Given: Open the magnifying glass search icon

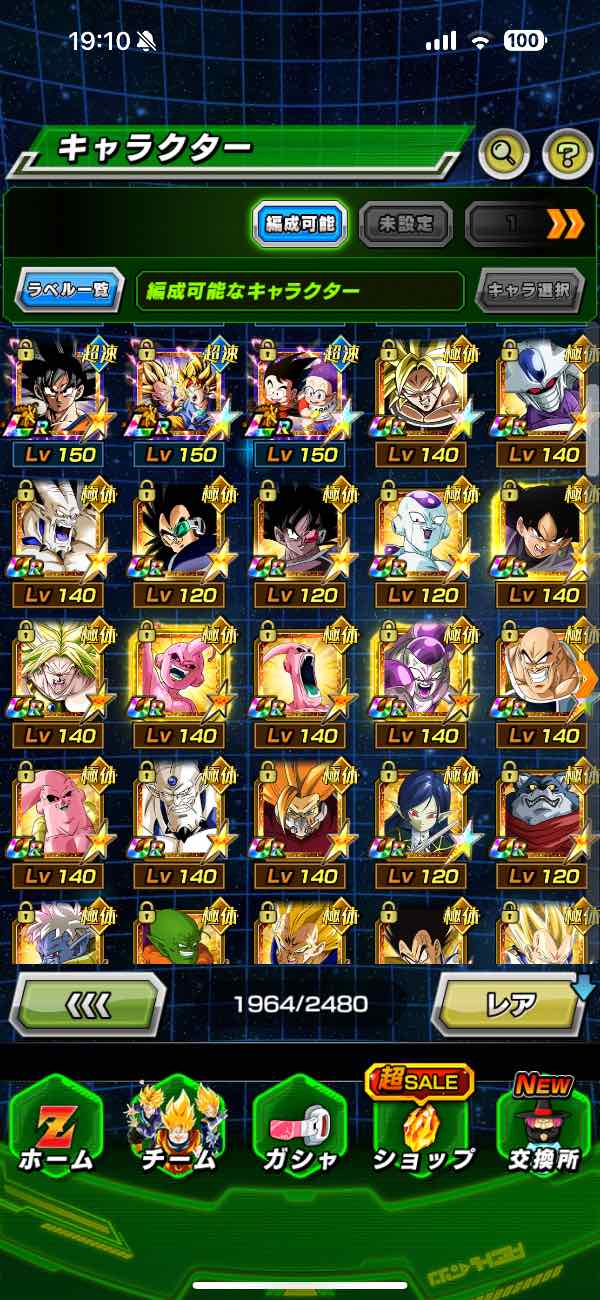Looking at the screenshot, I should tap(504, 153).
